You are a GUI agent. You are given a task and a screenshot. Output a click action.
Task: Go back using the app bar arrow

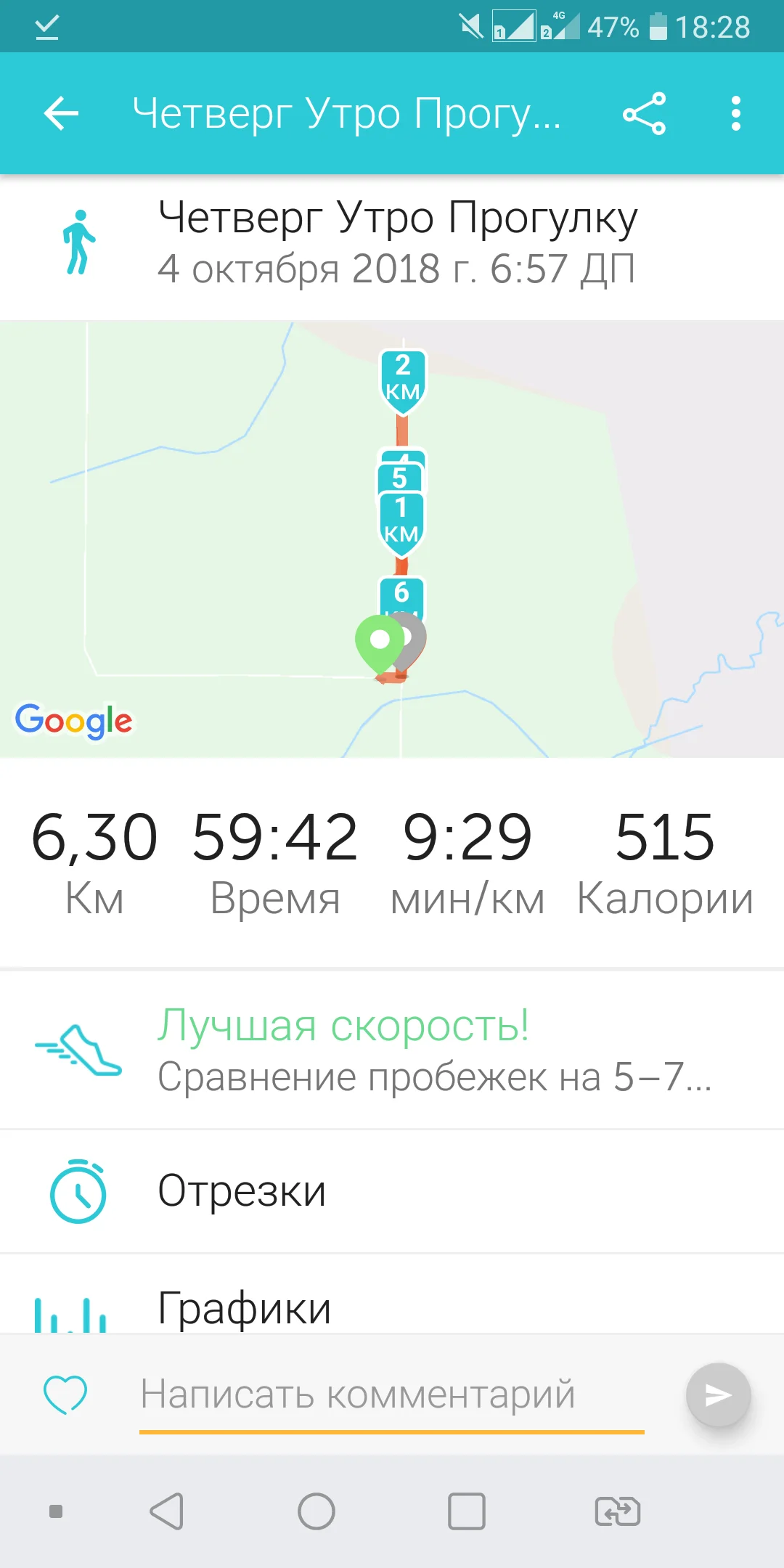tap(61, 113)
